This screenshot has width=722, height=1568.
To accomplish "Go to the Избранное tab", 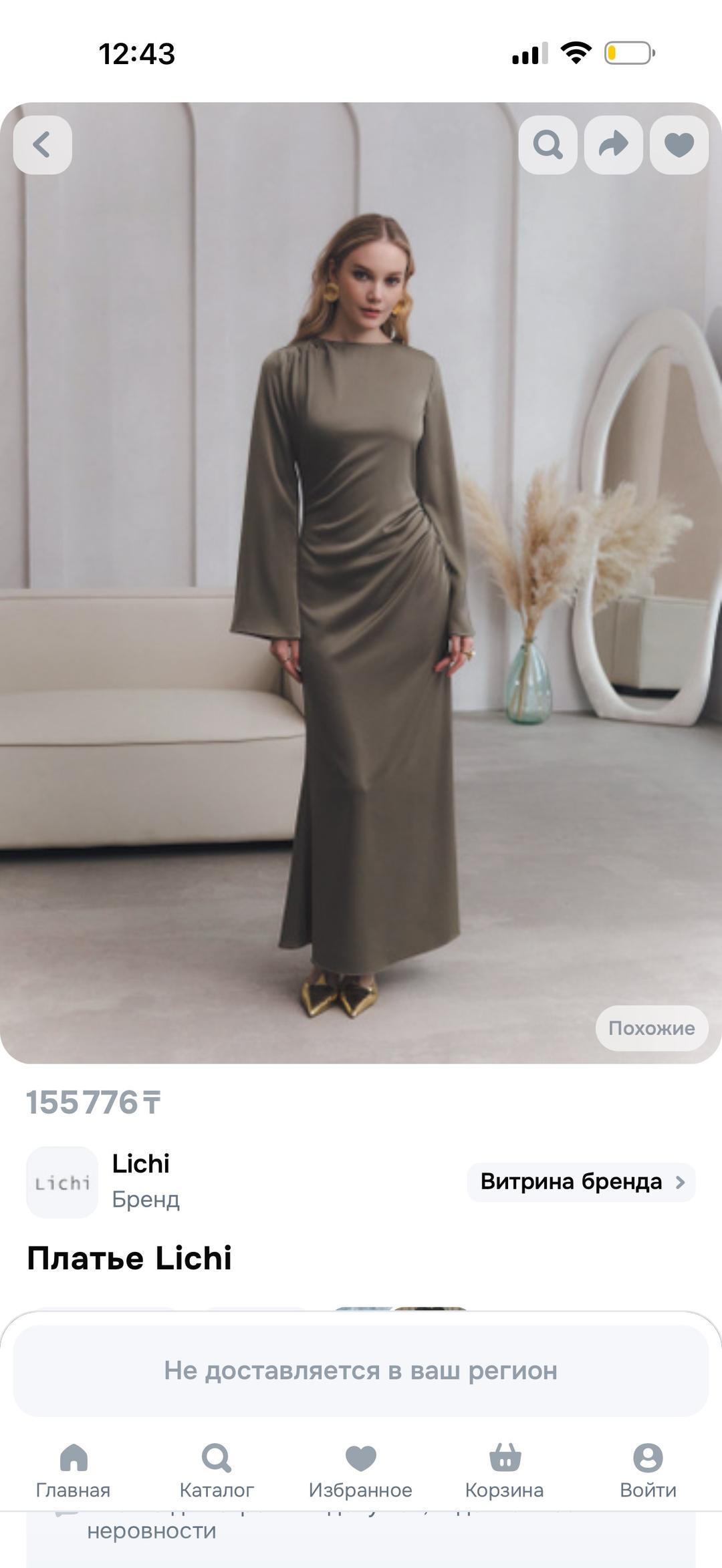I will pyautogui.click(x=360, y=1470).
